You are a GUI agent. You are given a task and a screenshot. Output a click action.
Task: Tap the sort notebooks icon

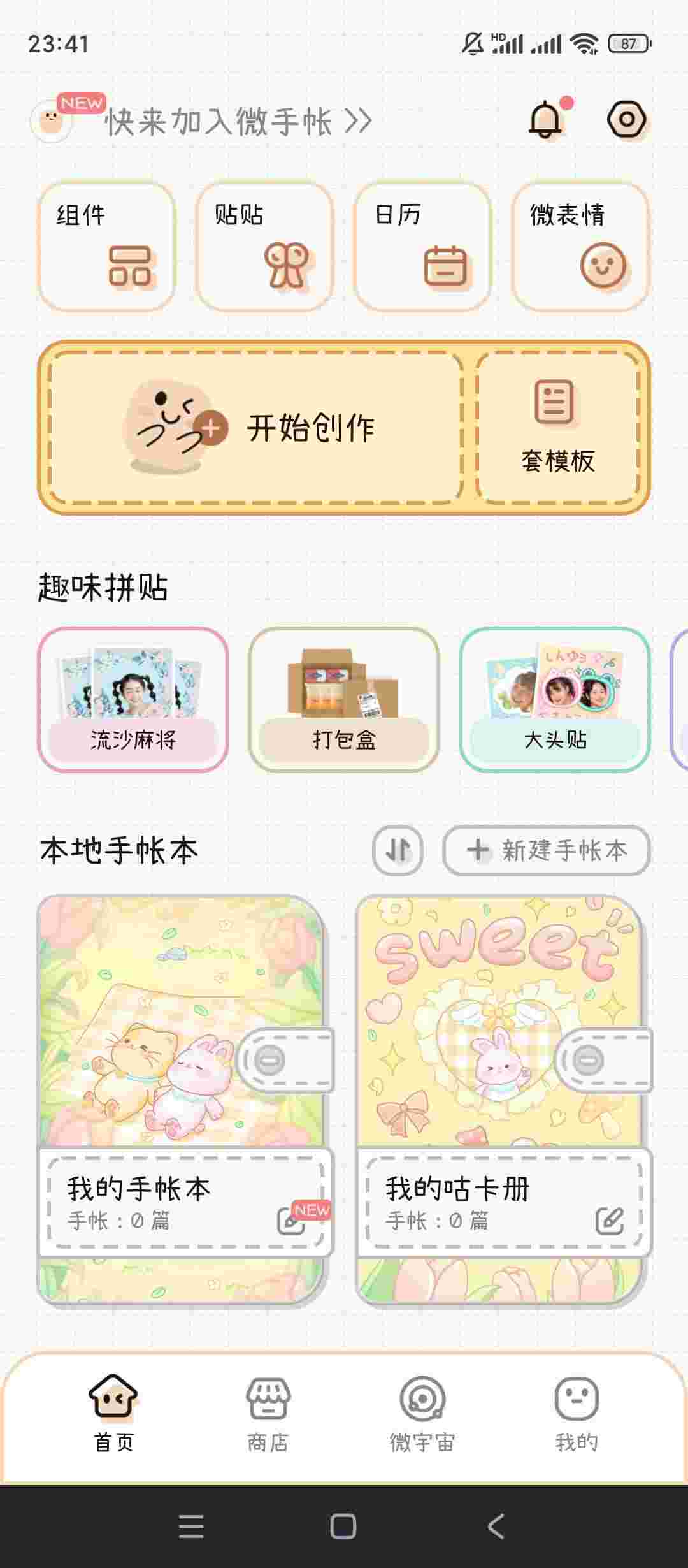point(398,850)
